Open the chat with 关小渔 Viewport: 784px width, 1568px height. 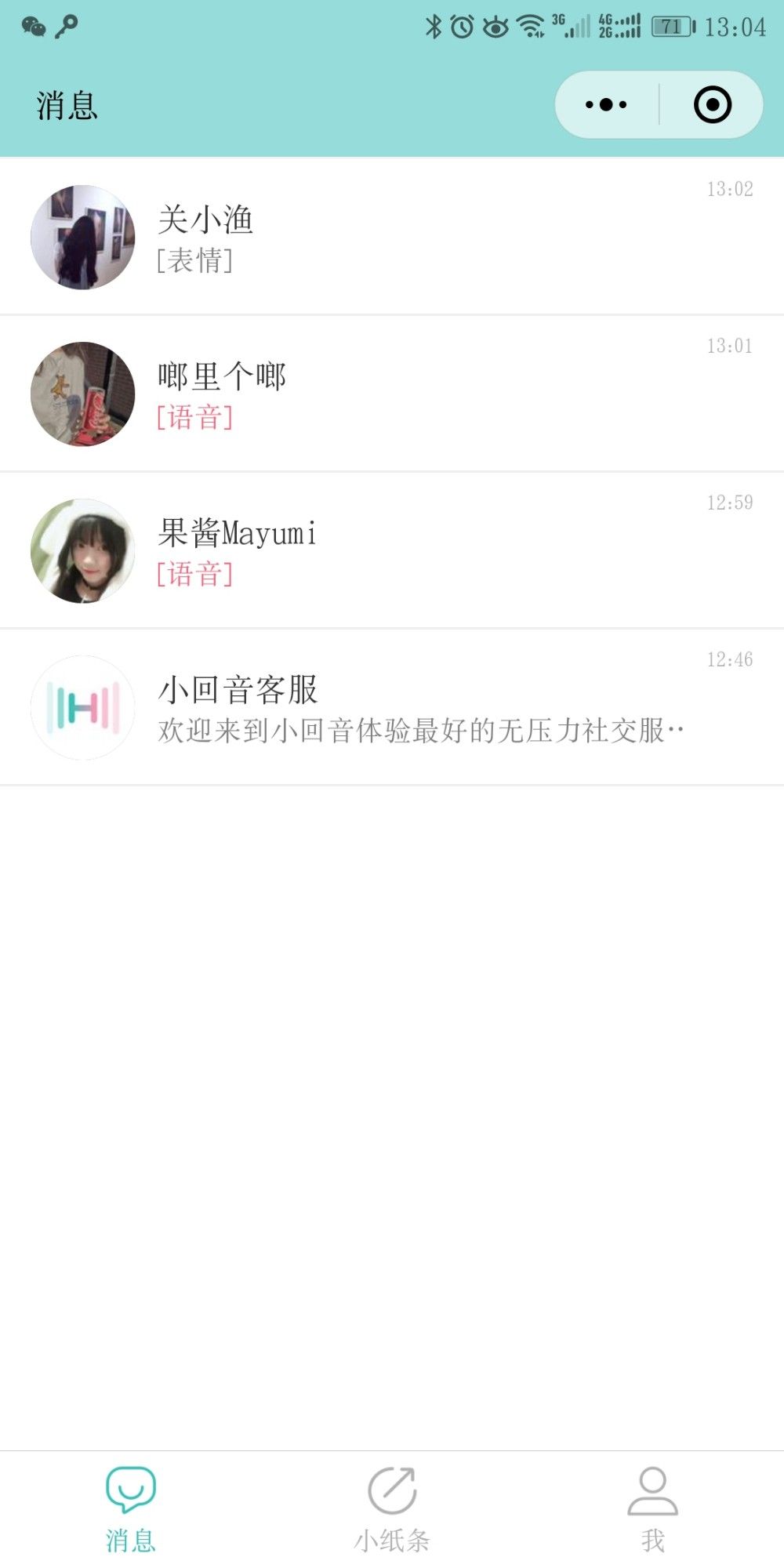[392, 237]
